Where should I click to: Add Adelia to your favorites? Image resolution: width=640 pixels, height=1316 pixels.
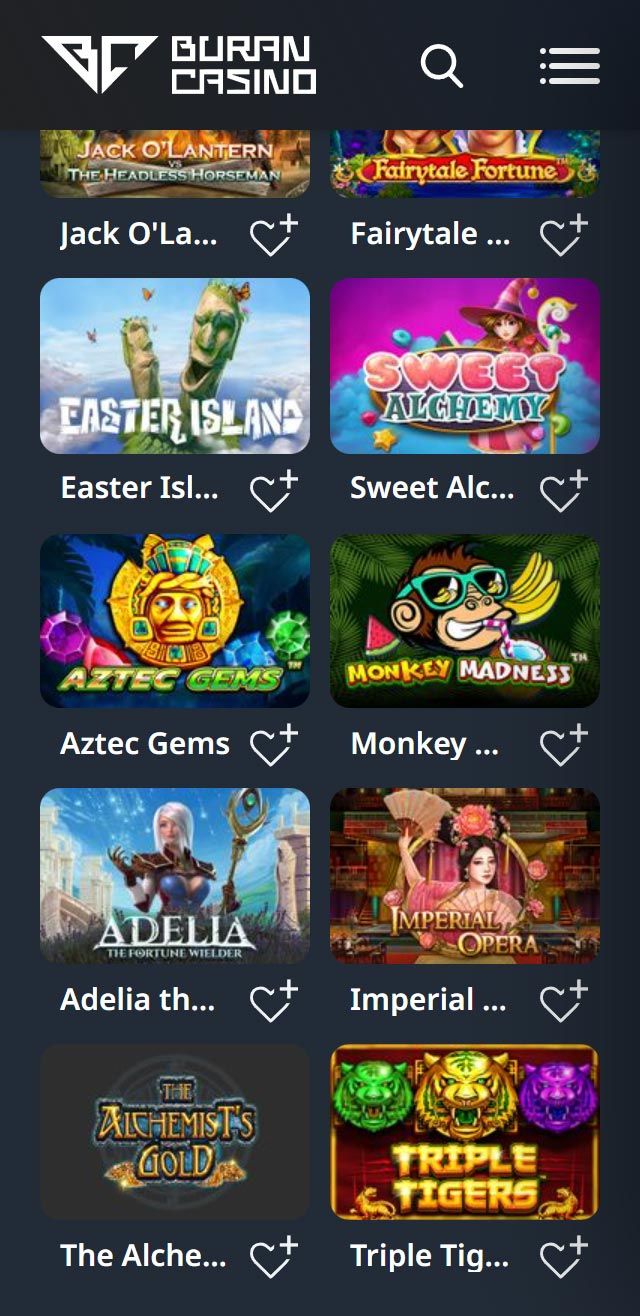point(272,1001)
